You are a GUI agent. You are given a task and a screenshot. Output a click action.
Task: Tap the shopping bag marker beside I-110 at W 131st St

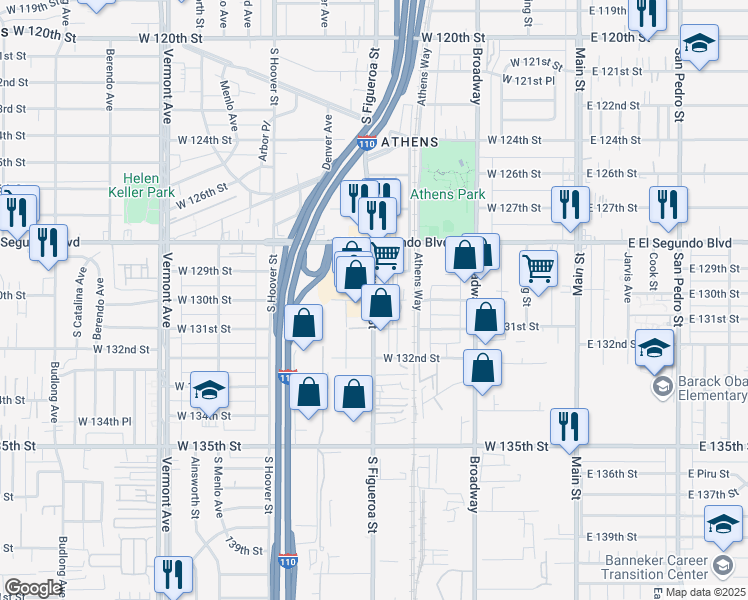pyautogui.click(x=304, y=324)
